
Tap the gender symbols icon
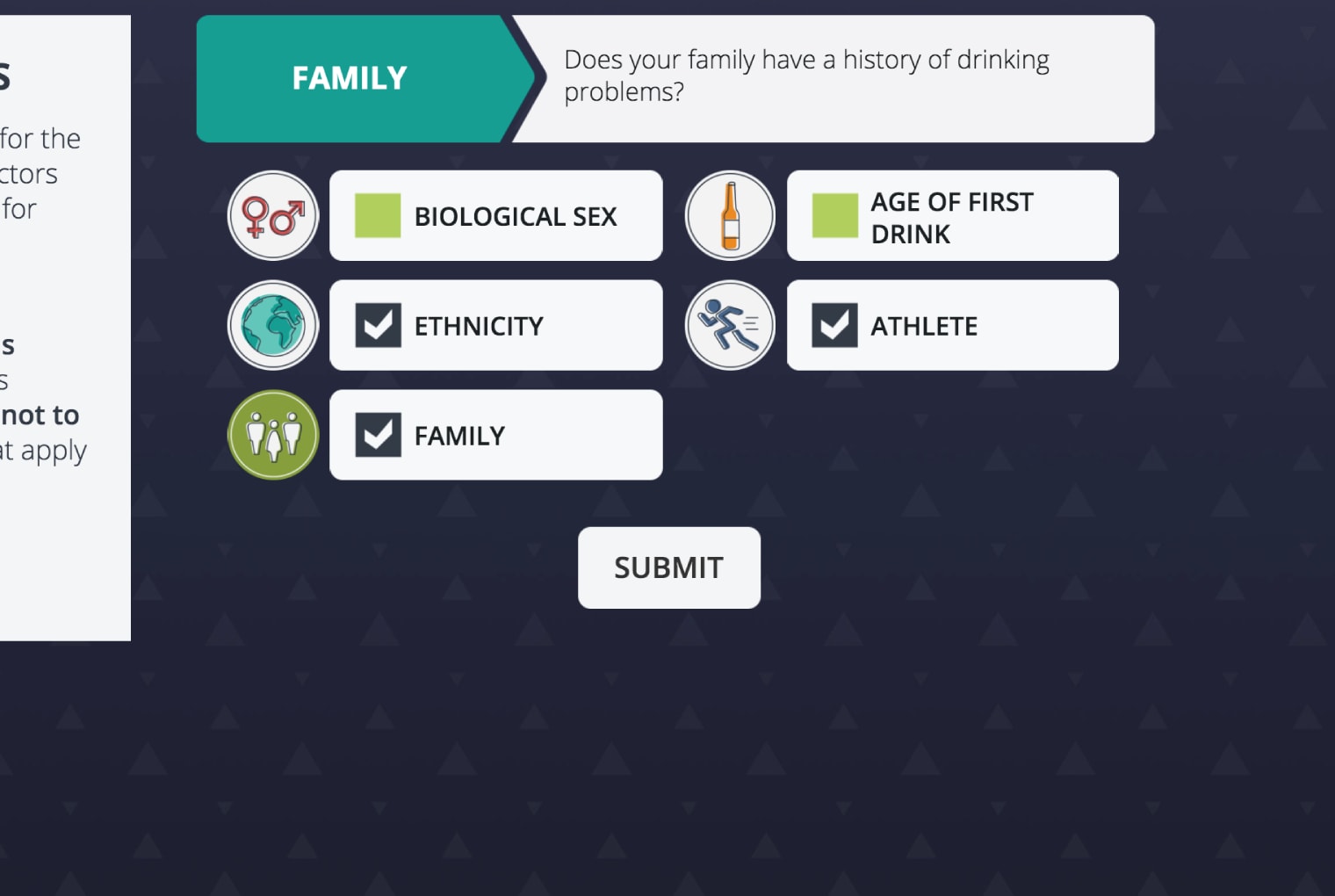[x=273, y=215]
